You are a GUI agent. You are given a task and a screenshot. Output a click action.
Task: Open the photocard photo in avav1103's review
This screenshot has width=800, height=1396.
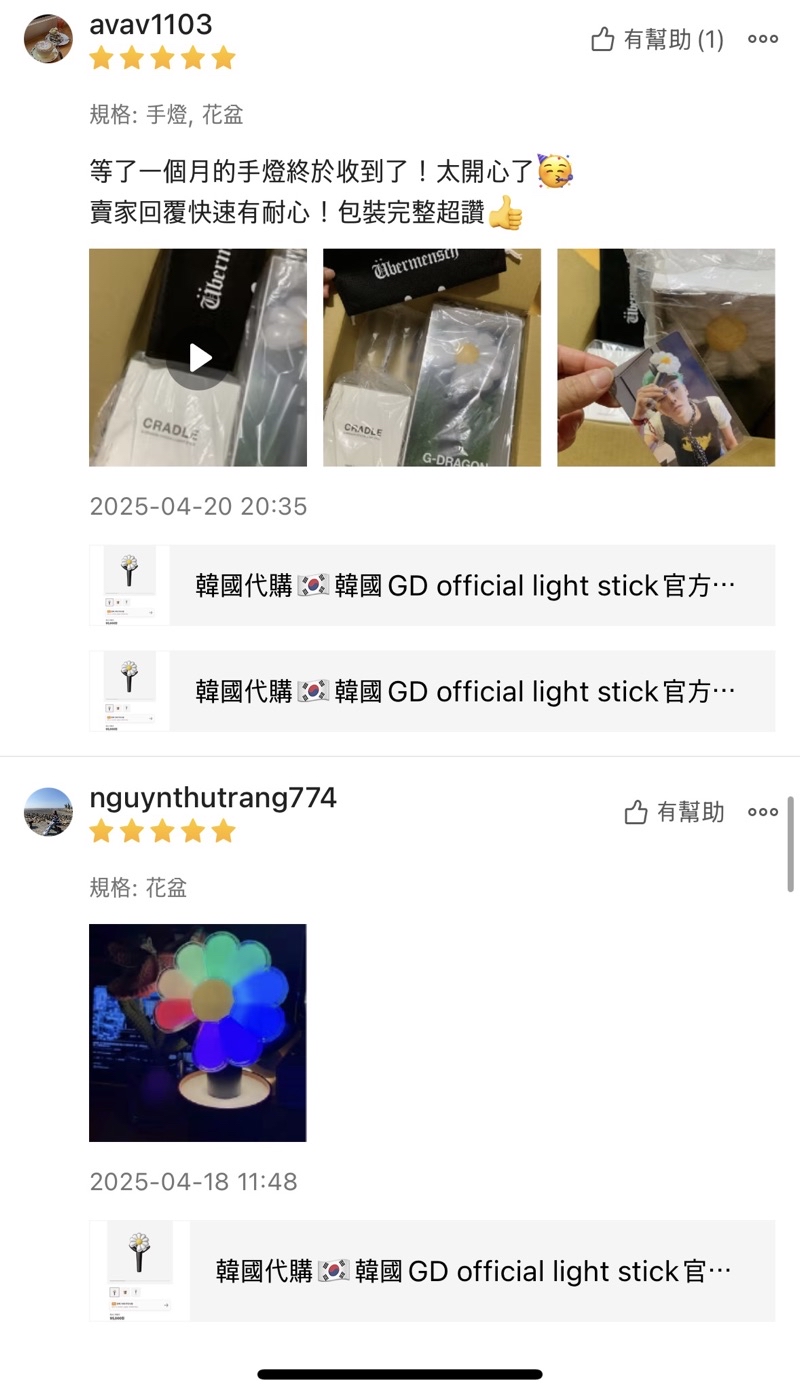click(x=665, y=356)
